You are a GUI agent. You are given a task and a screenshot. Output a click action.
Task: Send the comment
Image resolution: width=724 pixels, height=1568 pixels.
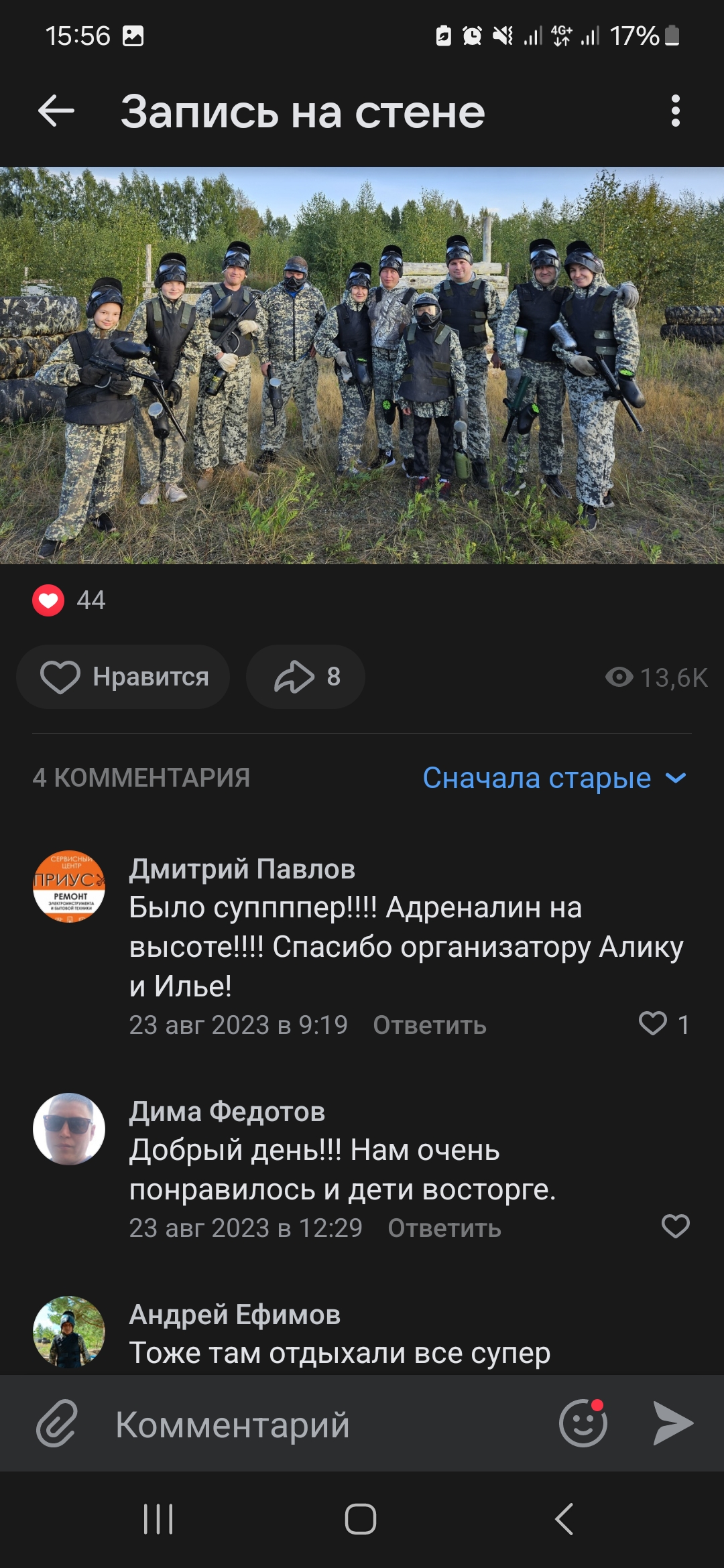672,1423
